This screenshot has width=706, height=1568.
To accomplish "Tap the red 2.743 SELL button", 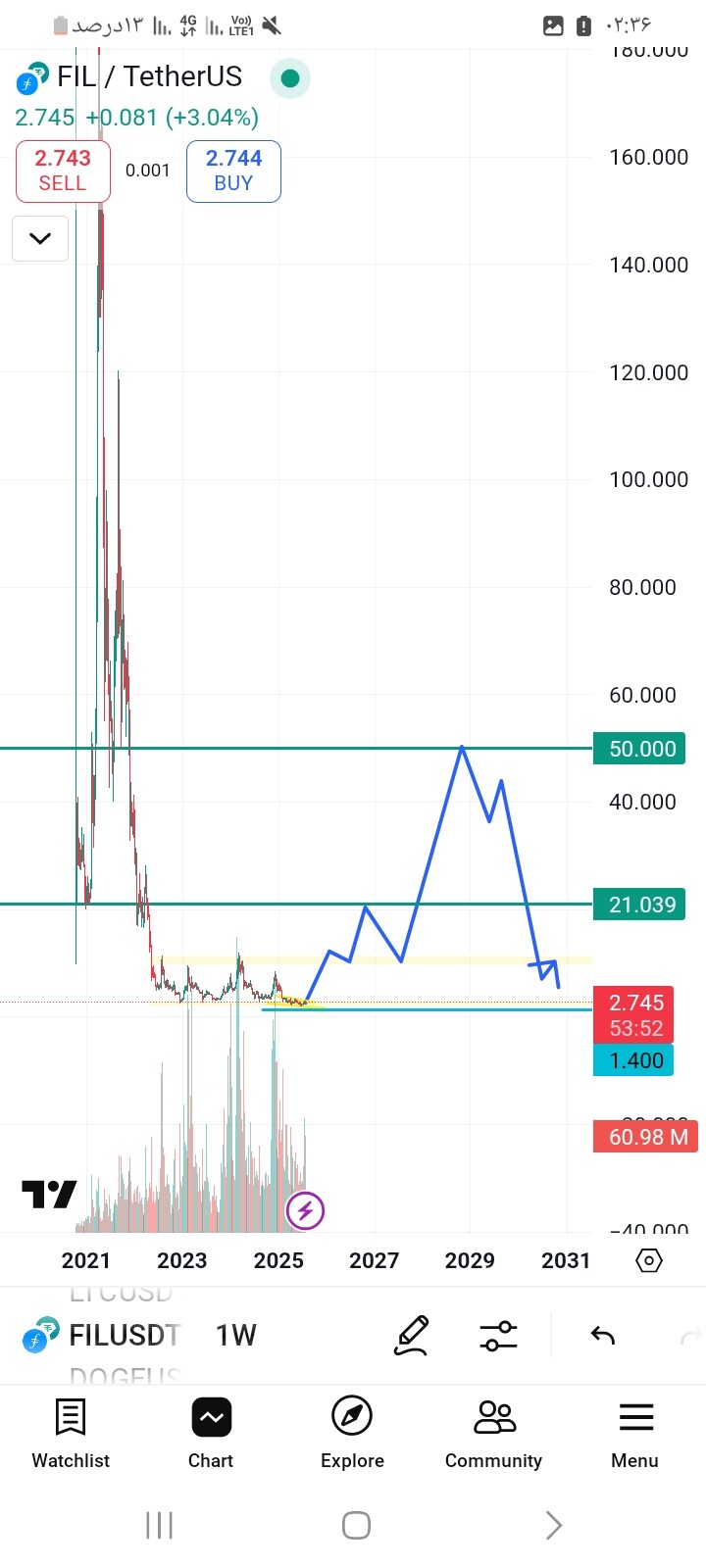I will pyautogui.click(x=63, y=171).
